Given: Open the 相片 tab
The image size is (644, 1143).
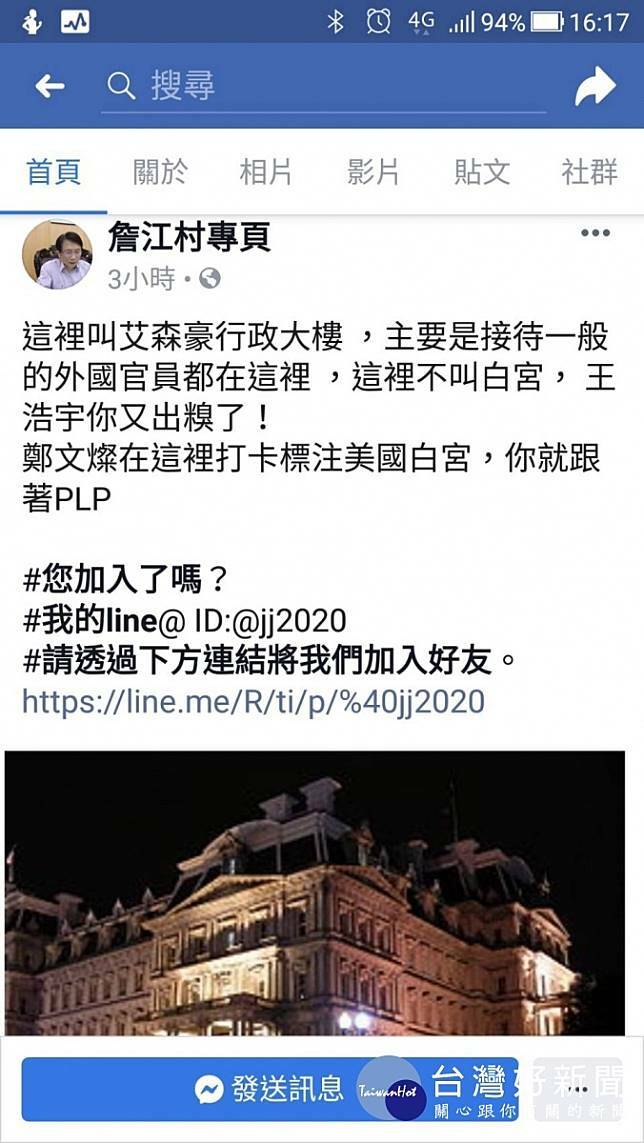Looking at the screenshot, I should coord(266,172).
